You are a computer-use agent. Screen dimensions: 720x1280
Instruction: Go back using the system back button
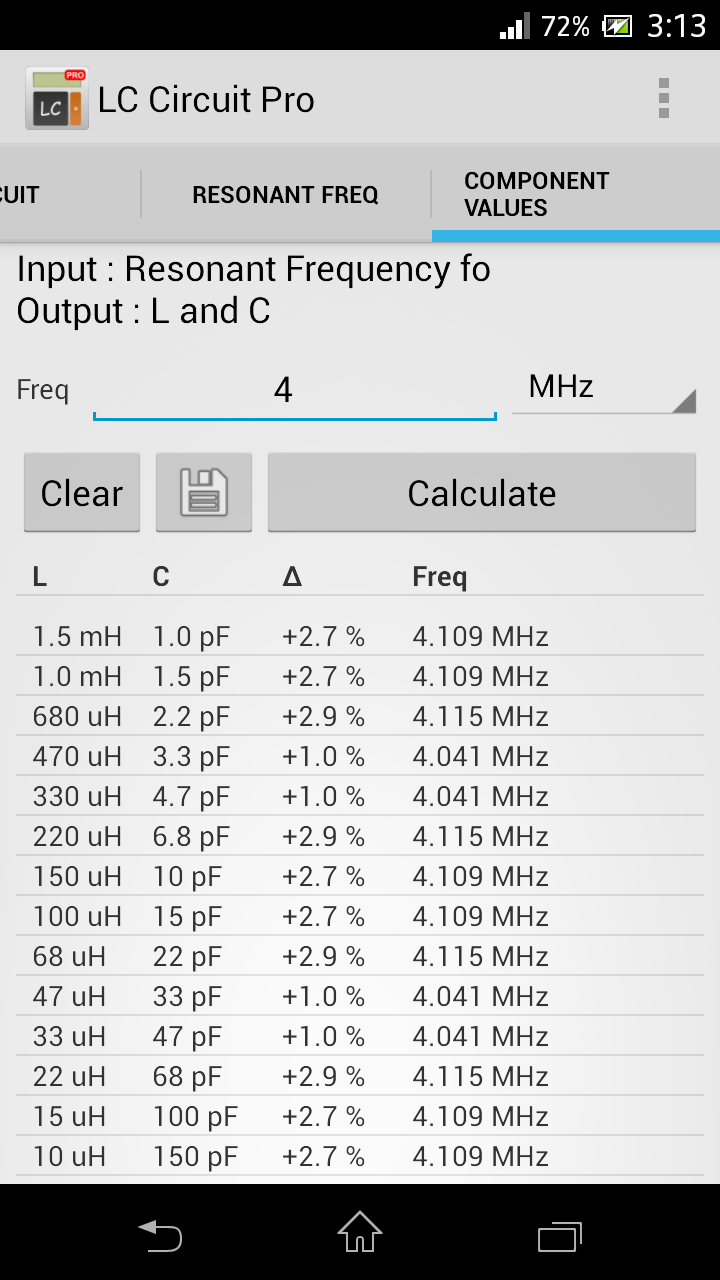[x=160, y=1236]
